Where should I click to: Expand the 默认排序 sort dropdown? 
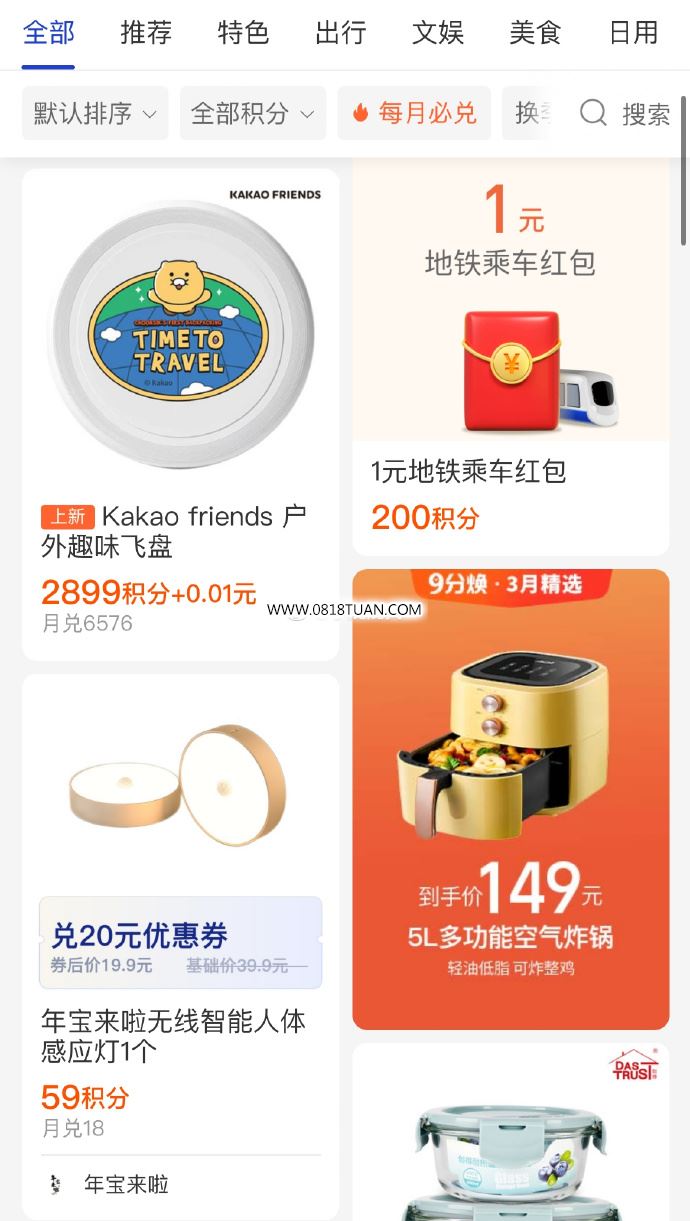point(95,113)
